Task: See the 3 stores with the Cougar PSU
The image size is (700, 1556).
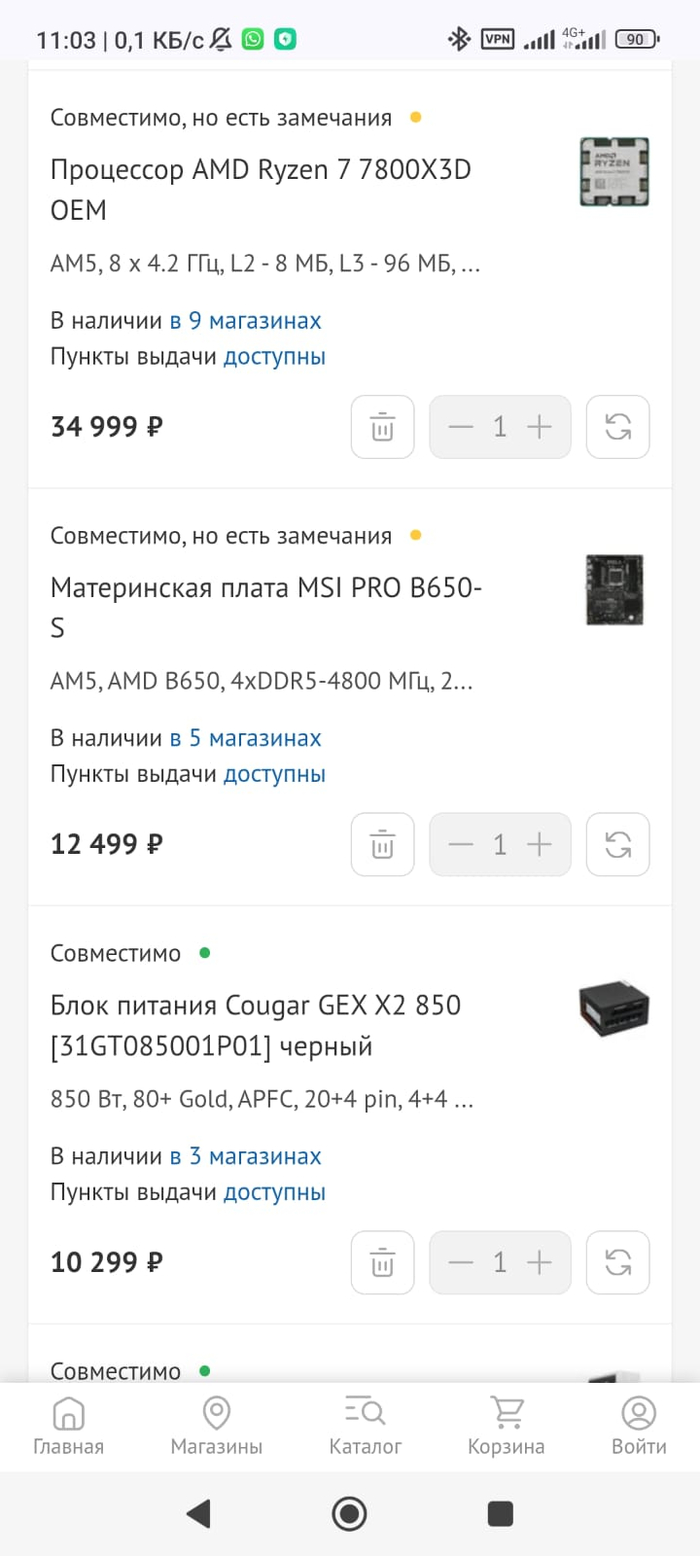Action: point(245,1157)
